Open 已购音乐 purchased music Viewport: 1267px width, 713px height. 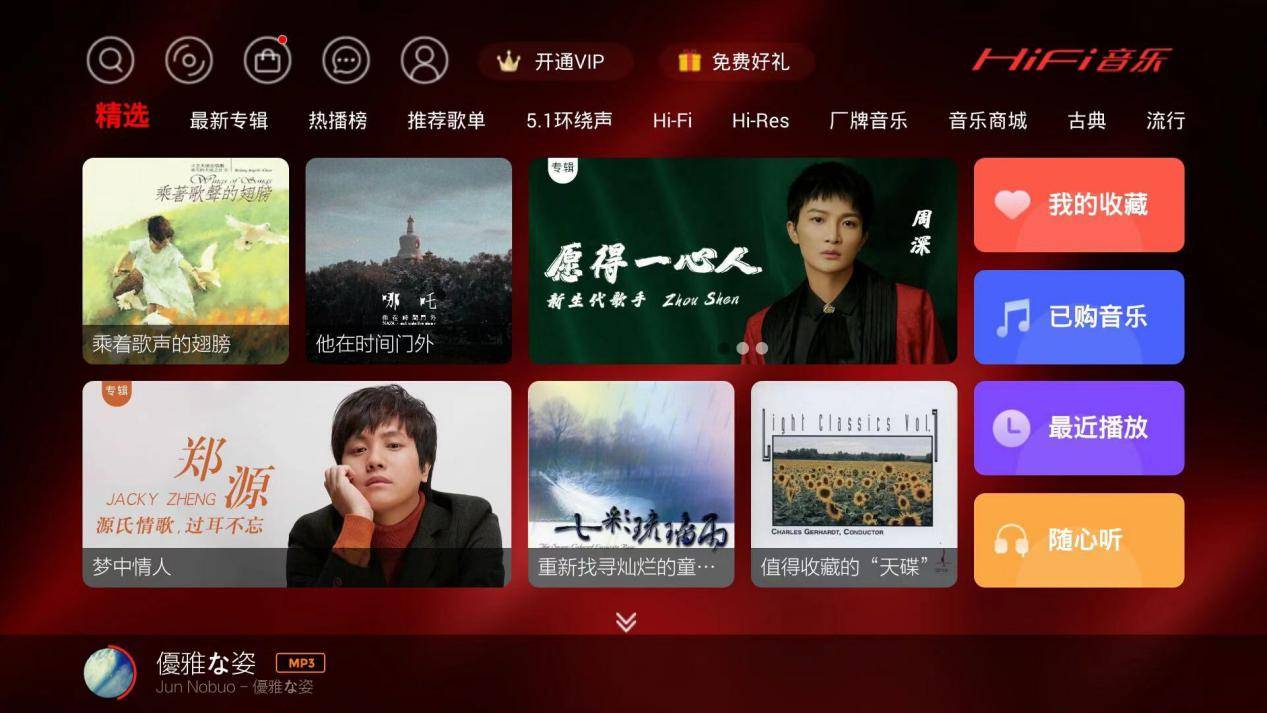[x=1078, y=317]
